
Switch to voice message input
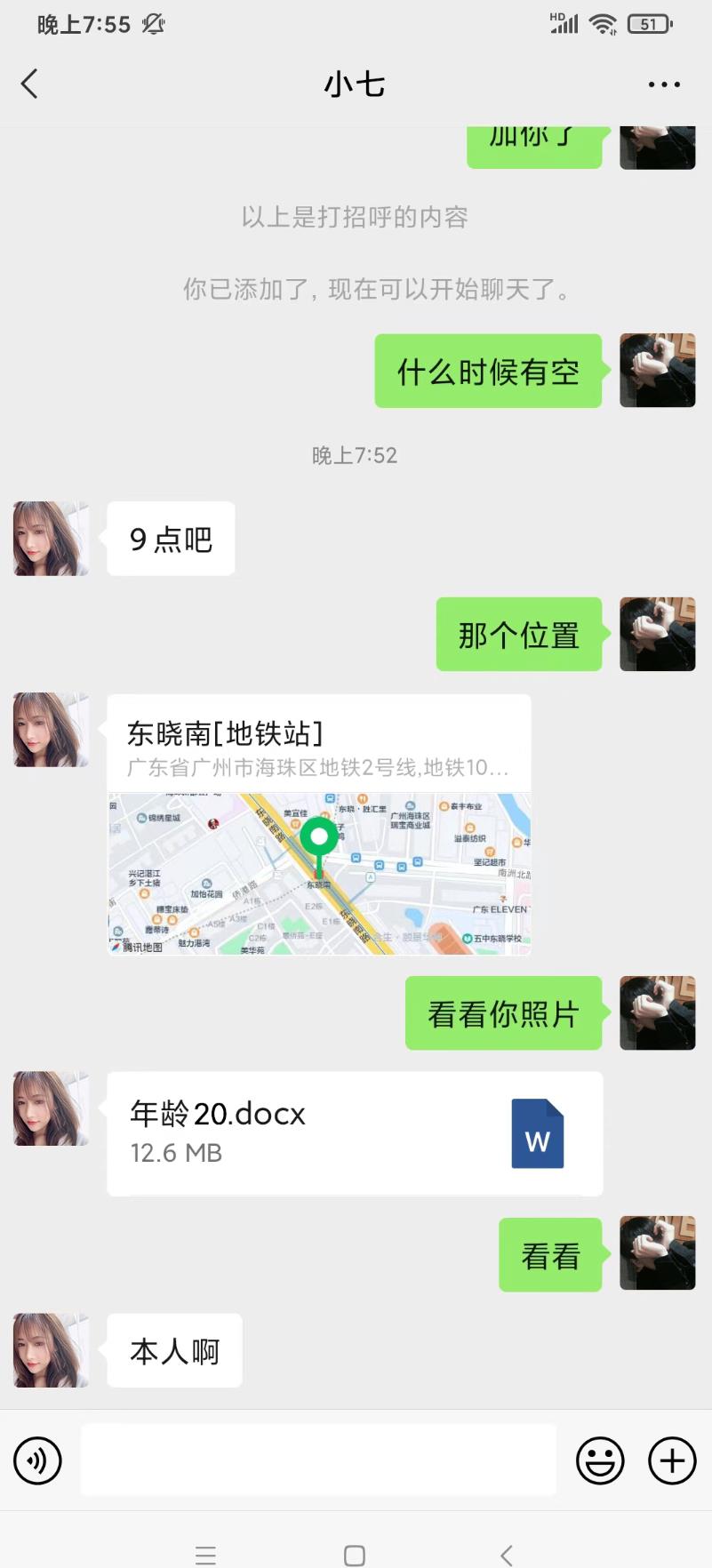[37, 1460]
